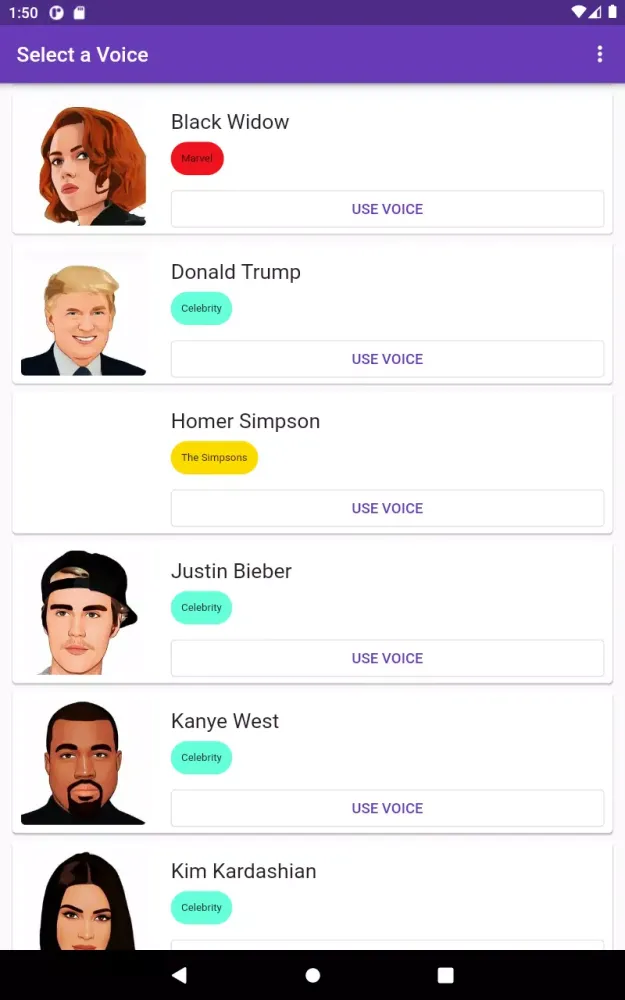
Task: Use the Justin Bieber voice
Action: click(x=387, y=658)
